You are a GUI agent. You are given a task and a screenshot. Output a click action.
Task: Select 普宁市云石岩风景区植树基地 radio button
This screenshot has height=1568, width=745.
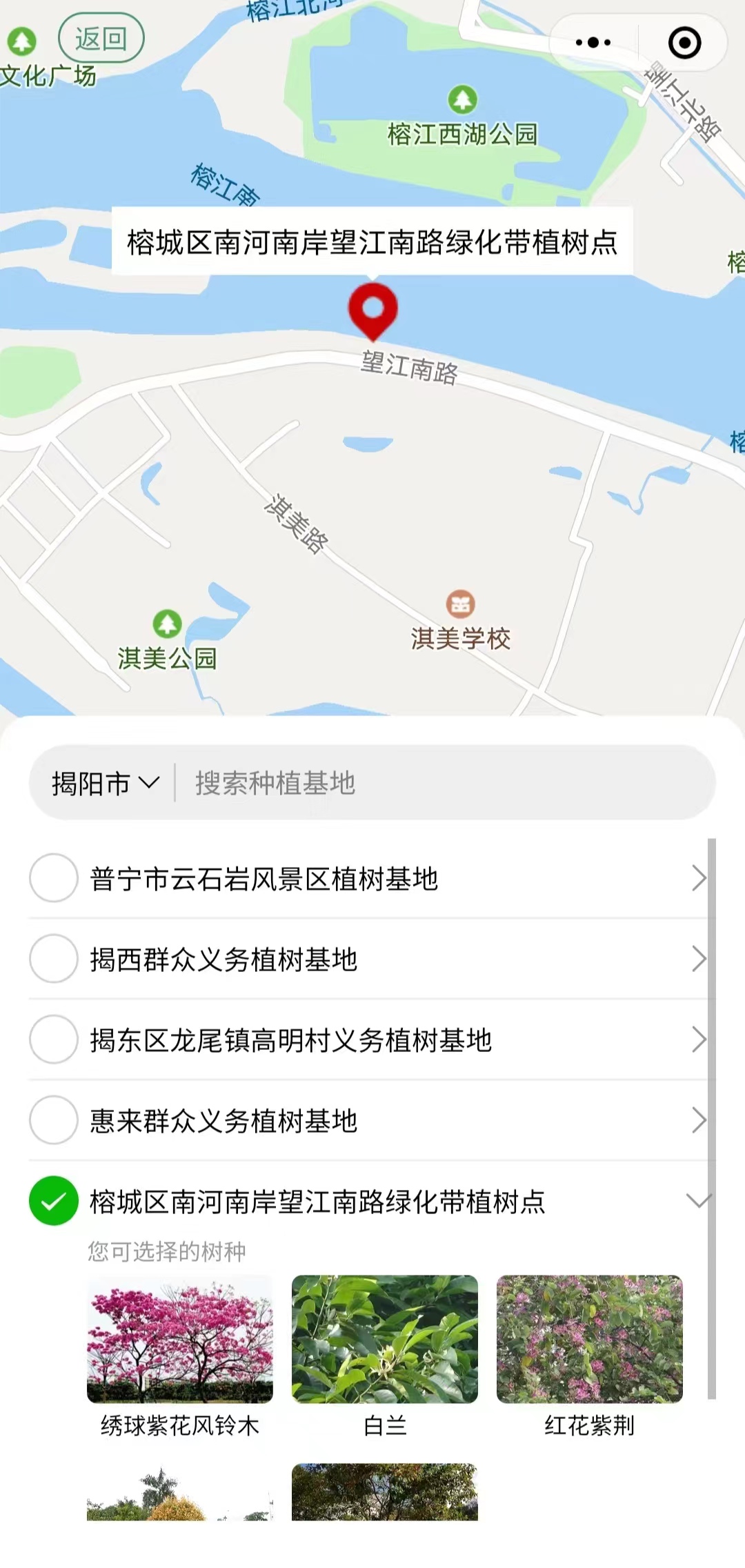53,878
